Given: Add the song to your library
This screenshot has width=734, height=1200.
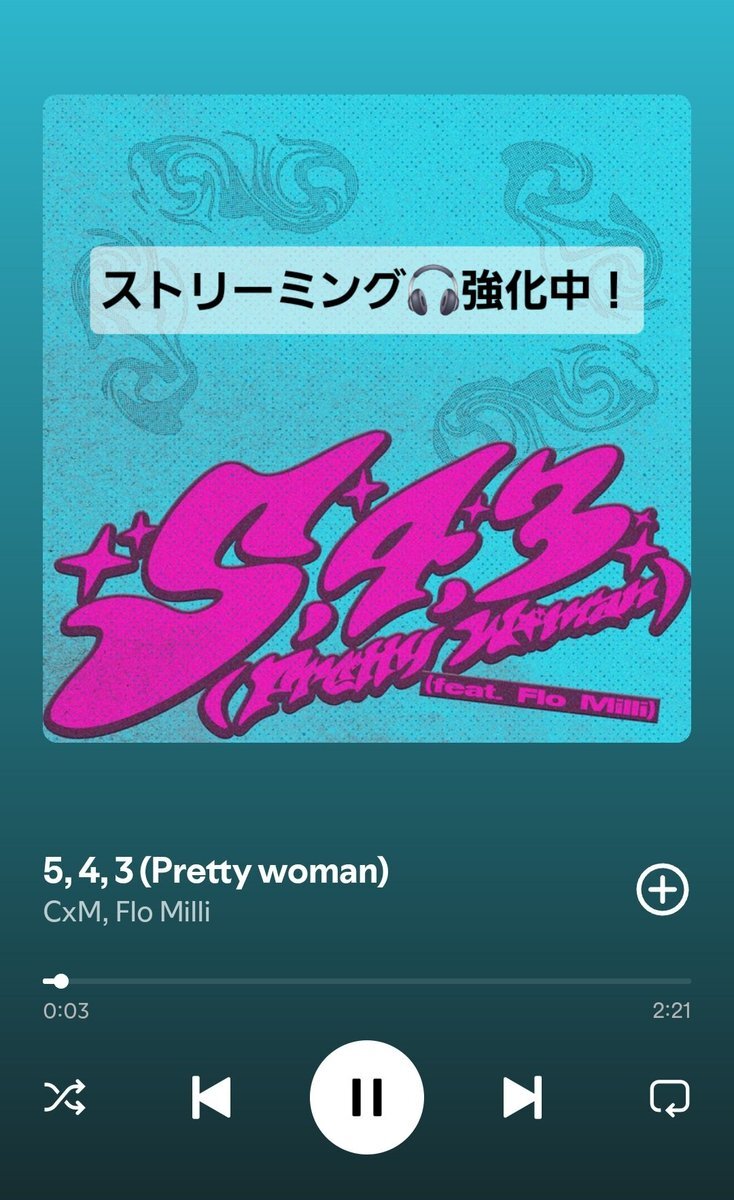Looking at the screenshot, I should [663, 889].
